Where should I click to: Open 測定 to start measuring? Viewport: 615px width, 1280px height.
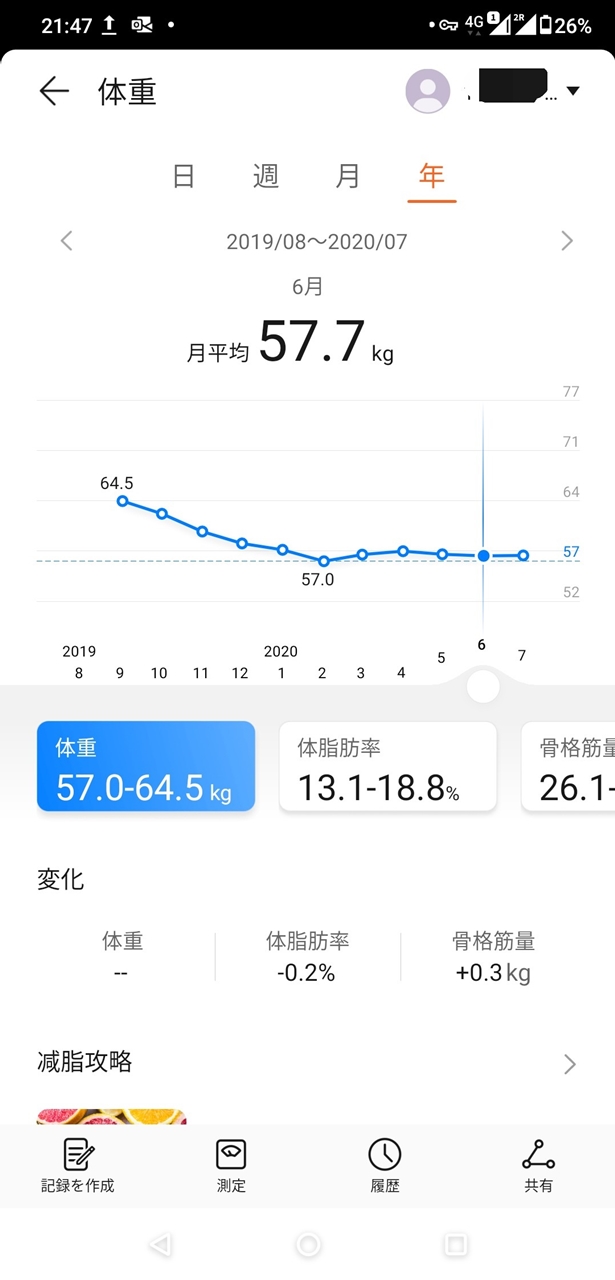pyautogui.click(x=231, y=1165)
